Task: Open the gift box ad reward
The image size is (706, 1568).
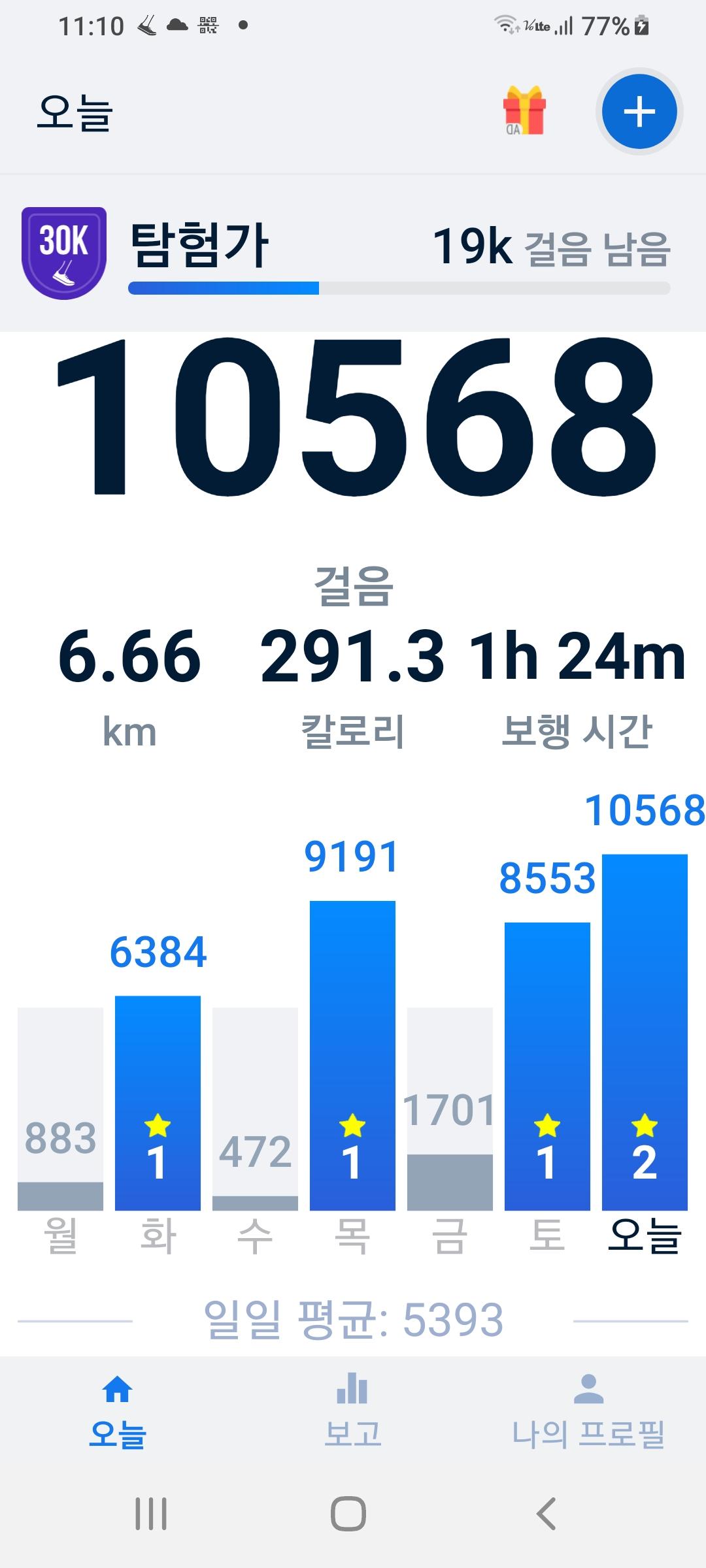Action: 524,111
